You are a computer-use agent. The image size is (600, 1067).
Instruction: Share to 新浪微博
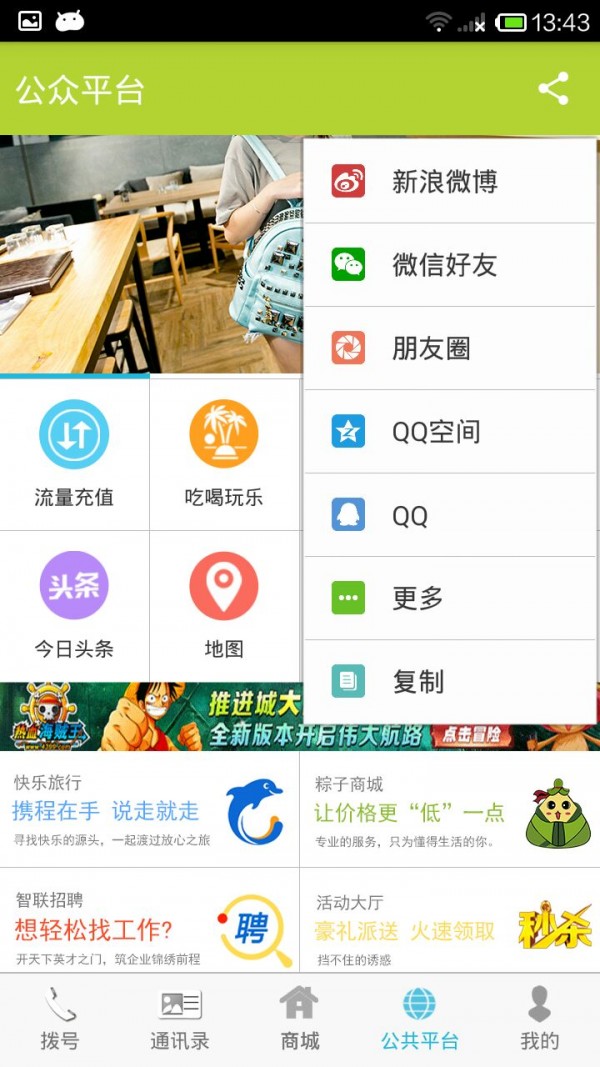pyautogui.click(x=449, y=182)
